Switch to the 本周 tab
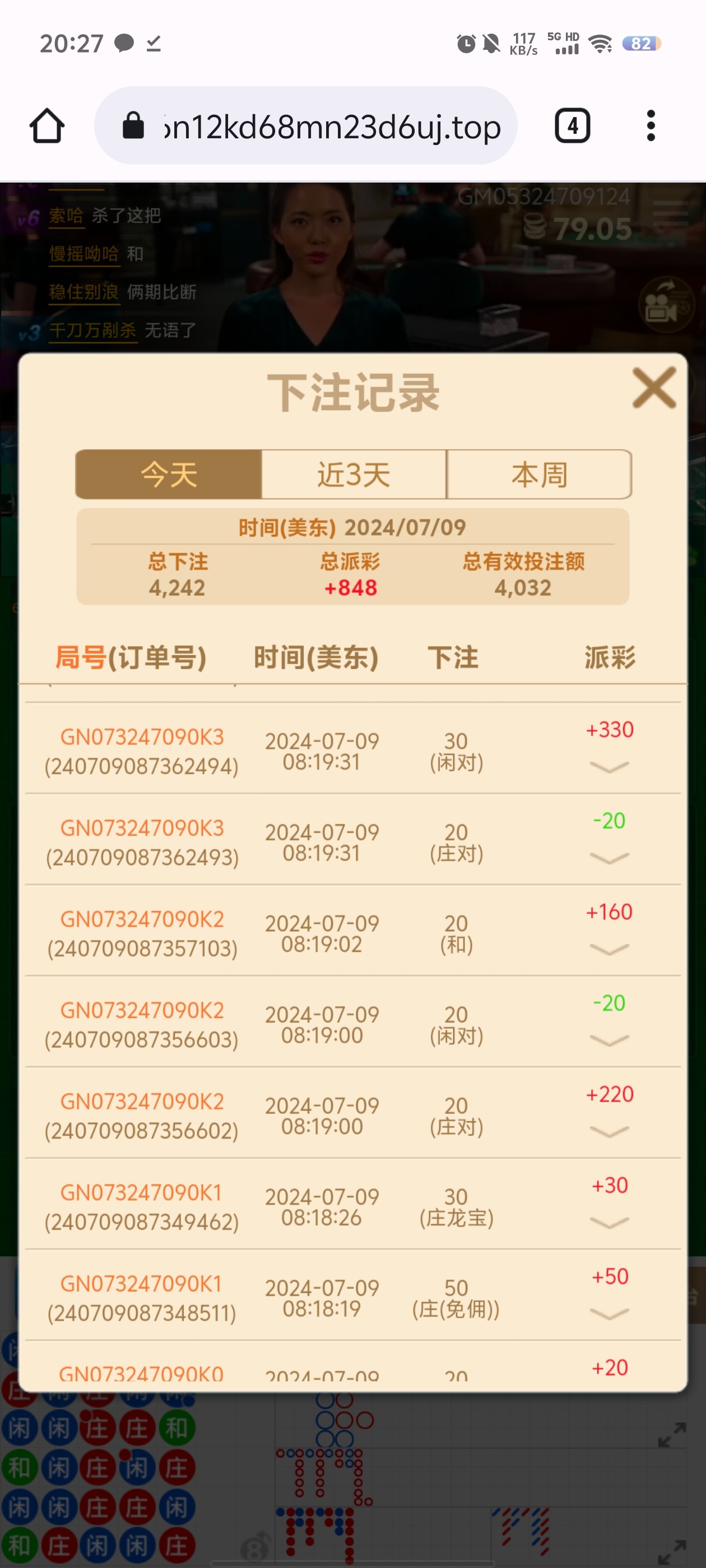Image resolution: width=706 pixels, height=1568 pixels. coord(538,474)
